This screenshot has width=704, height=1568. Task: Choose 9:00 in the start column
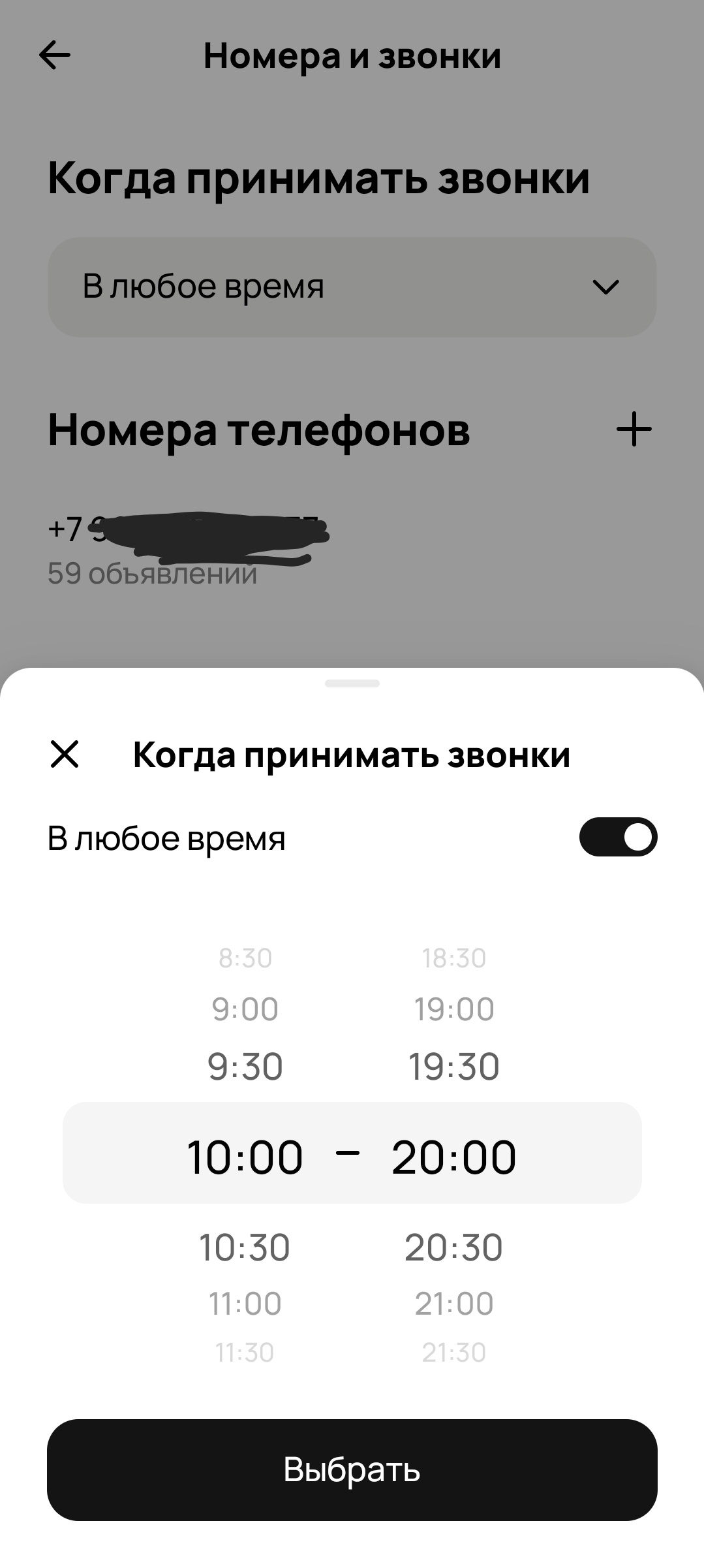245,1009
